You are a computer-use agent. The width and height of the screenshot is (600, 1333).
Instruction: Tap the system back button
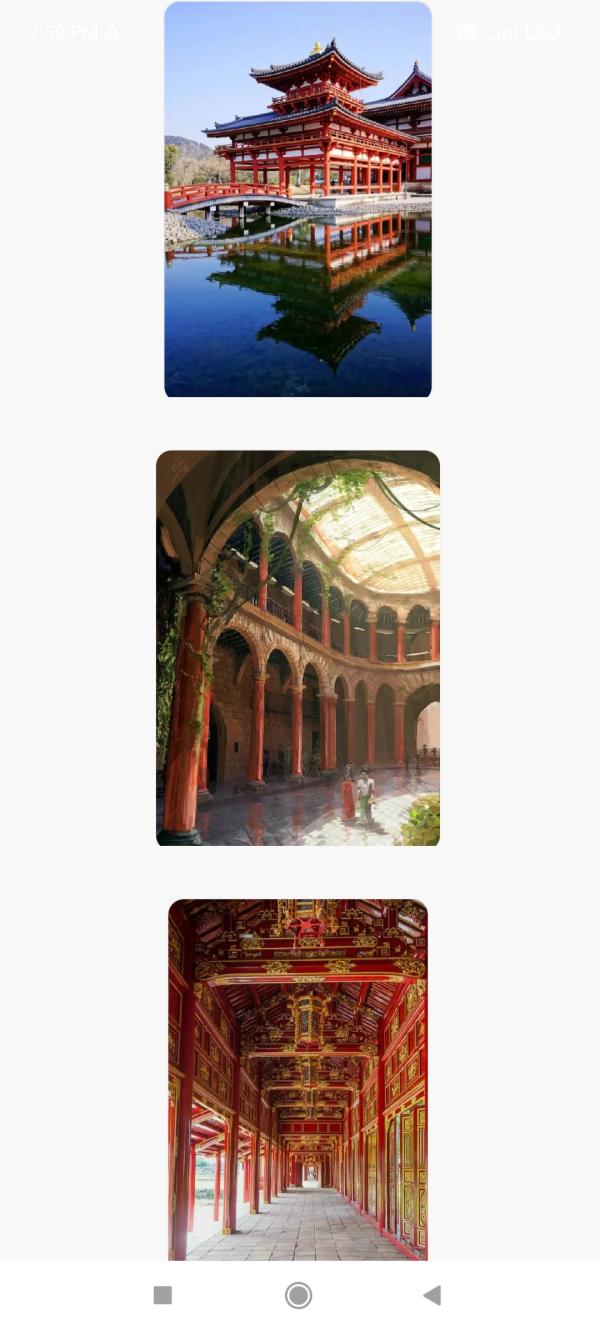click(432, 1296)
